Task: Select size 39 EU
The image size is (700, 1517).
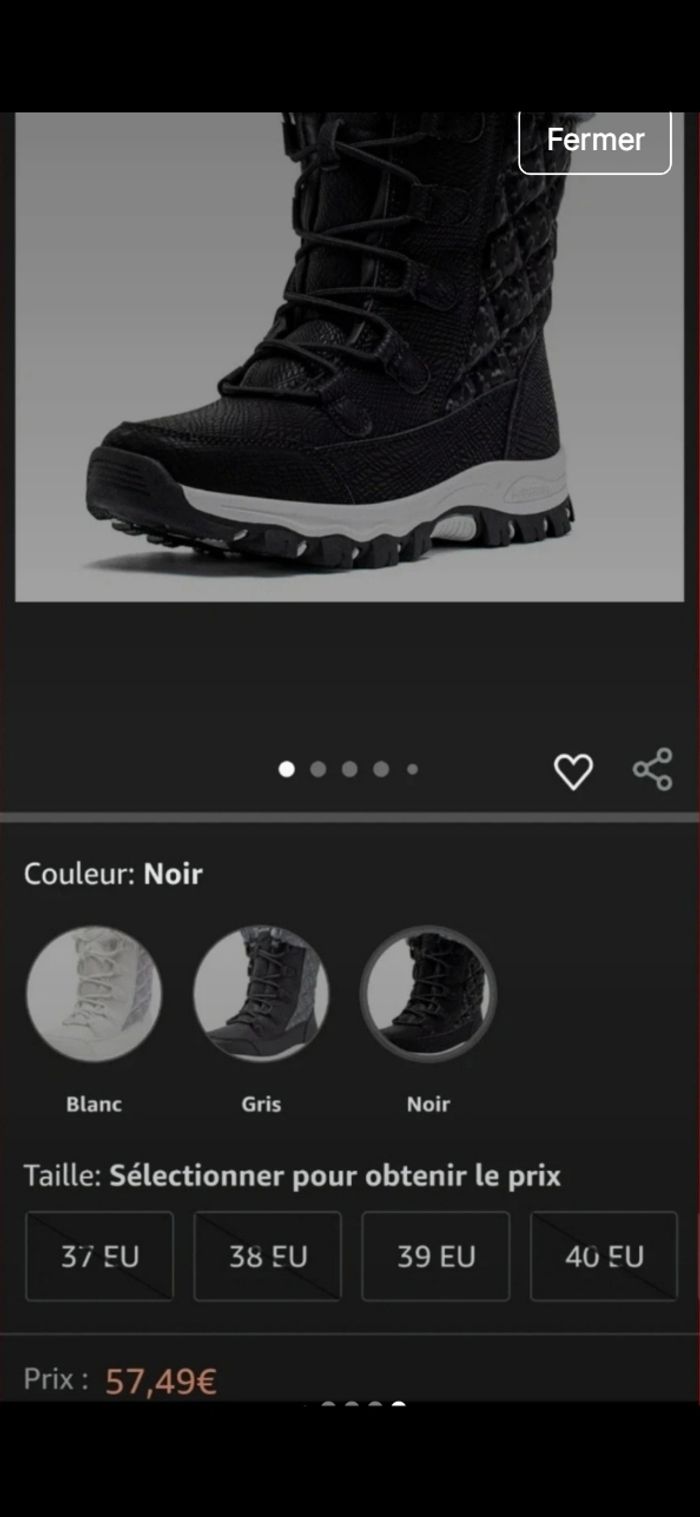Action: (x=435, y=1256)
